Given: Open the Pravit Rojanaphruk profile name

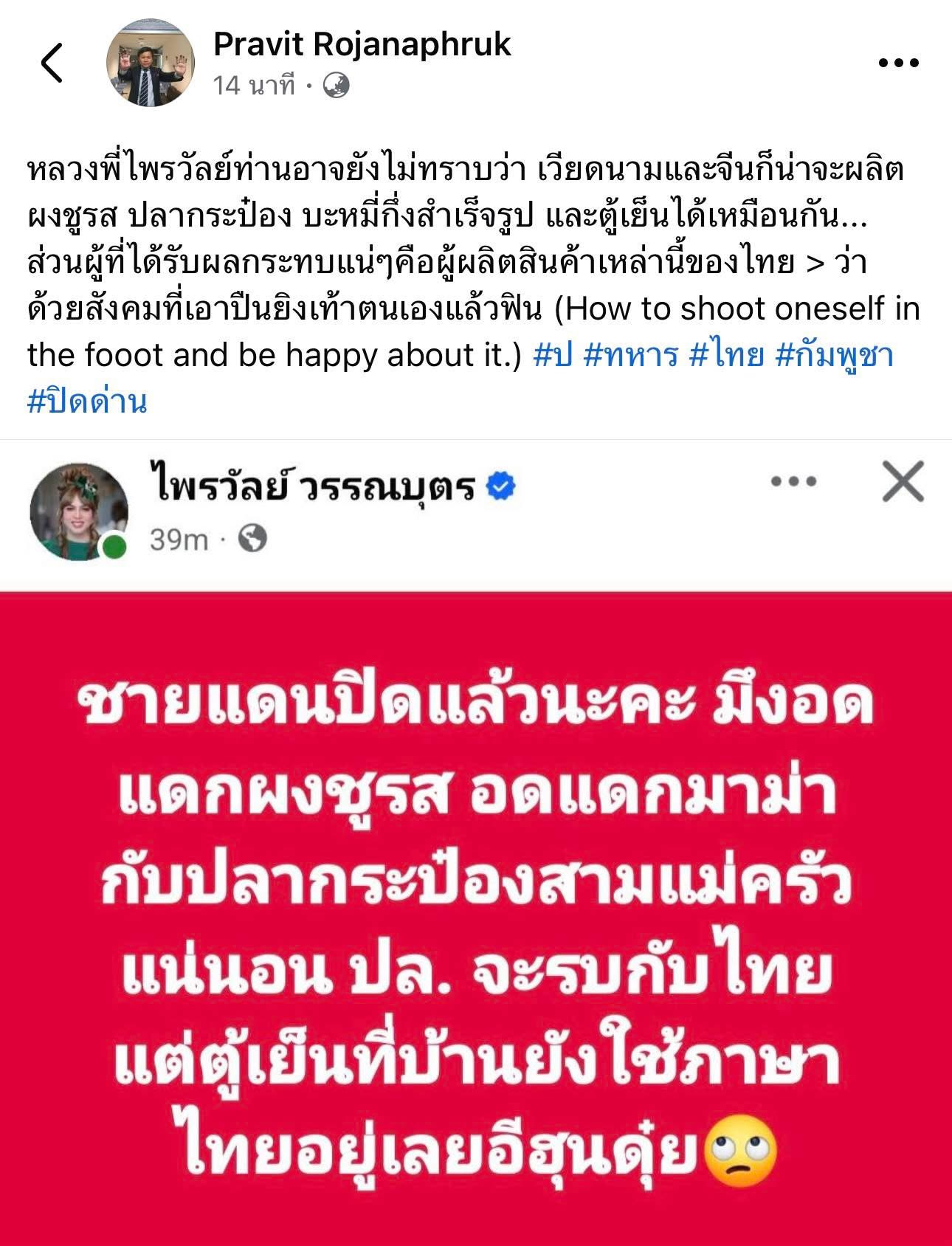Looking at the screenshot, I should point(362,44).
